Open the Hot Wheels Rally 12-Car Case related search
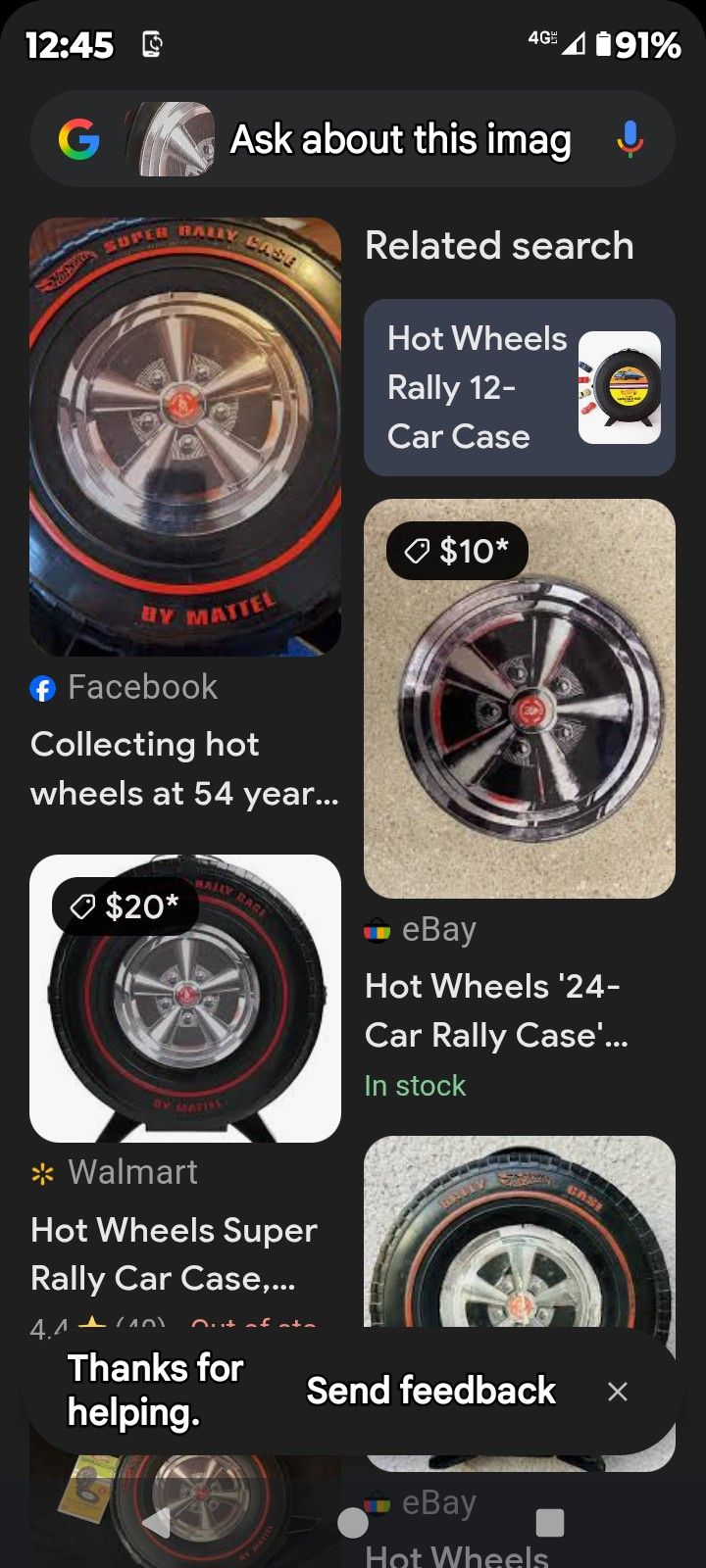Screen dimensions: 706x1568 pyautogui.click(x=519, y=388)
